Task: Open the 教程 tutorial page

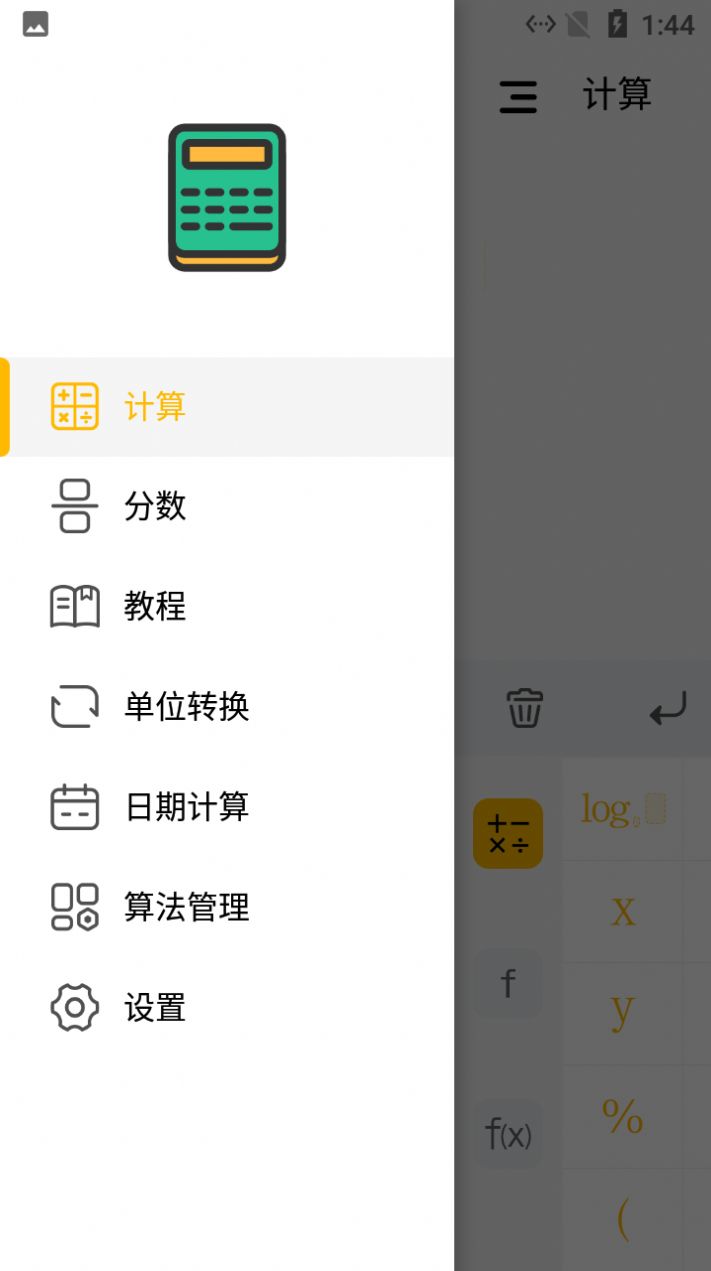Action: click(x=155, y=606)
